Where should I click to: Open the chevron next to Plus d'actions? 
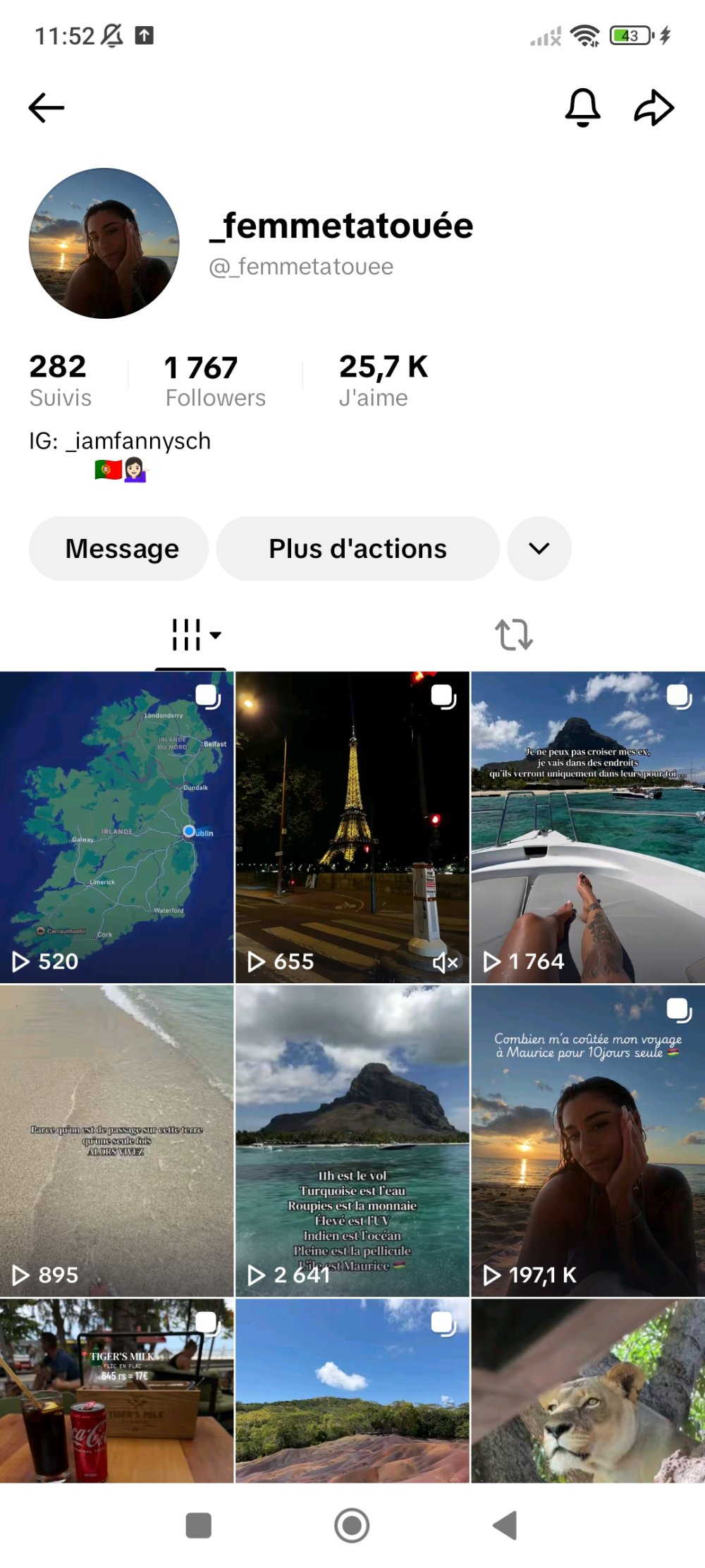(x=539, y=548)
